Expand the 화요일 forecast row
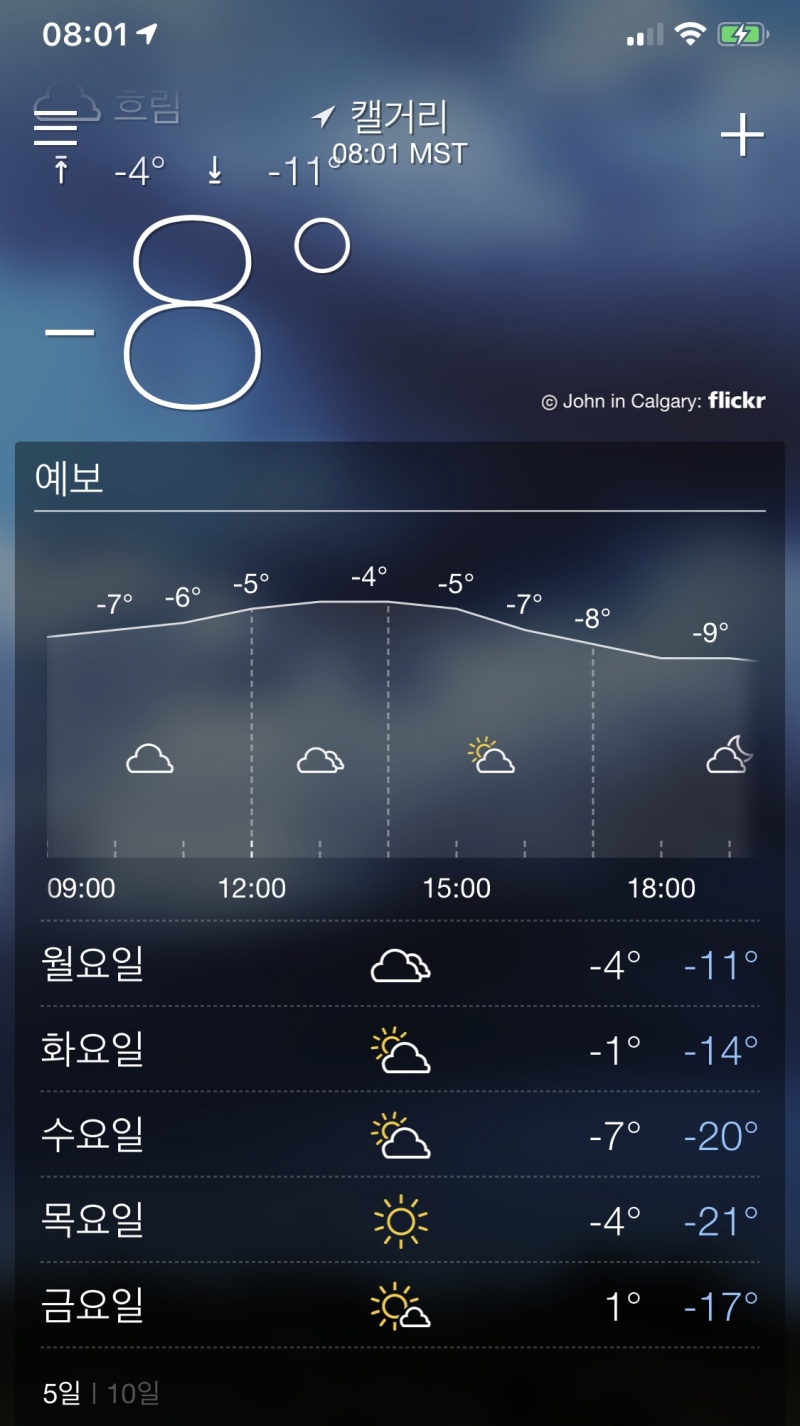This screenshot has width=800, height=1426. 400,1050
